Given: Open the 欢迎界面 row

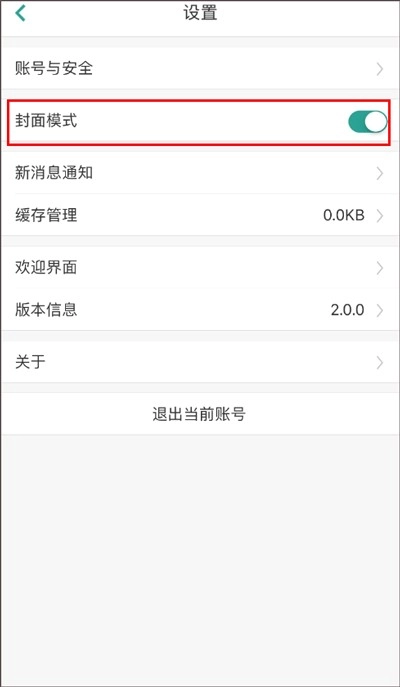Looking at the screenshot, I should (200, 268).
